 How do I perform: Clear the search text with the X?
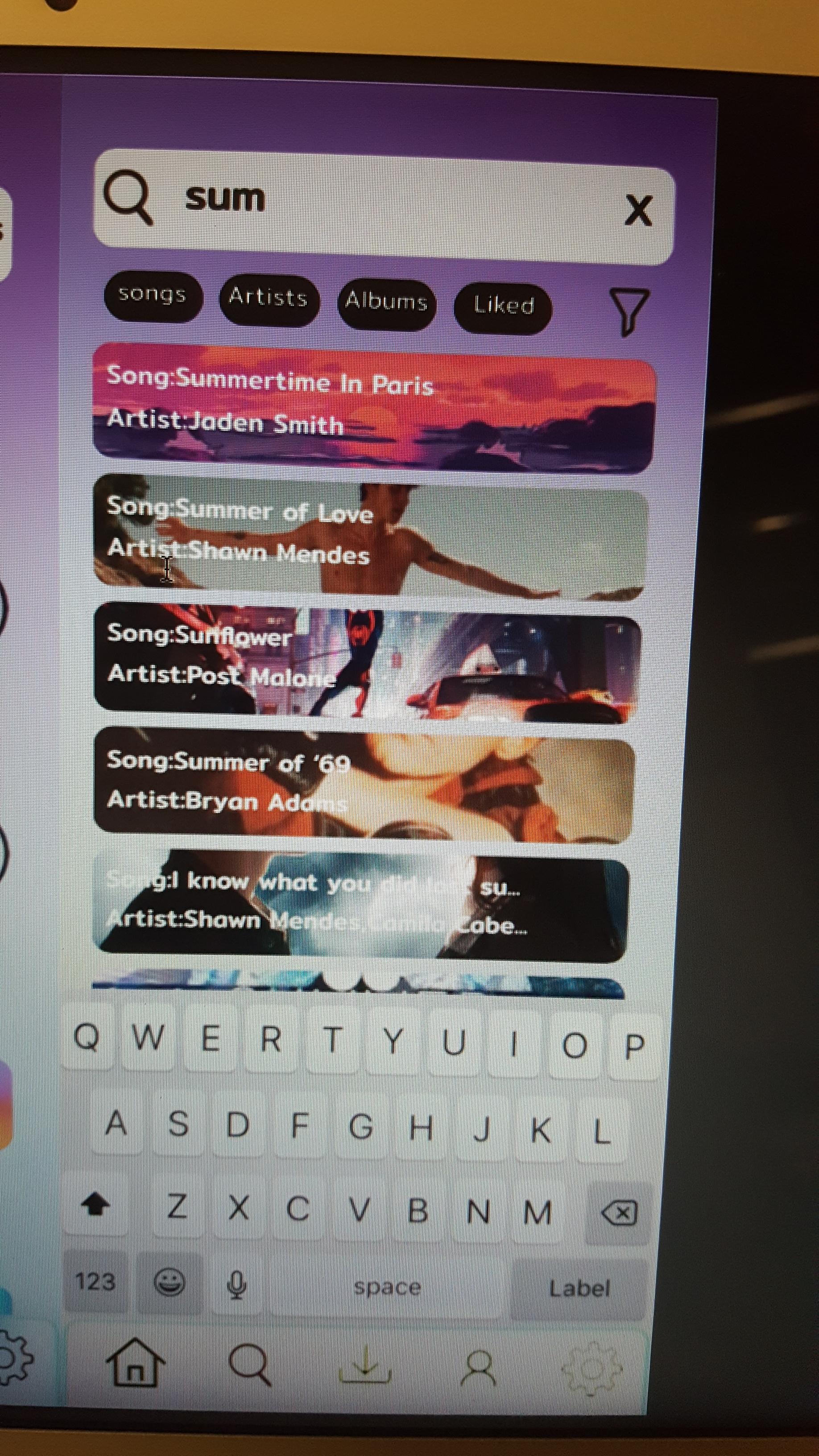(x=638, y=211)
